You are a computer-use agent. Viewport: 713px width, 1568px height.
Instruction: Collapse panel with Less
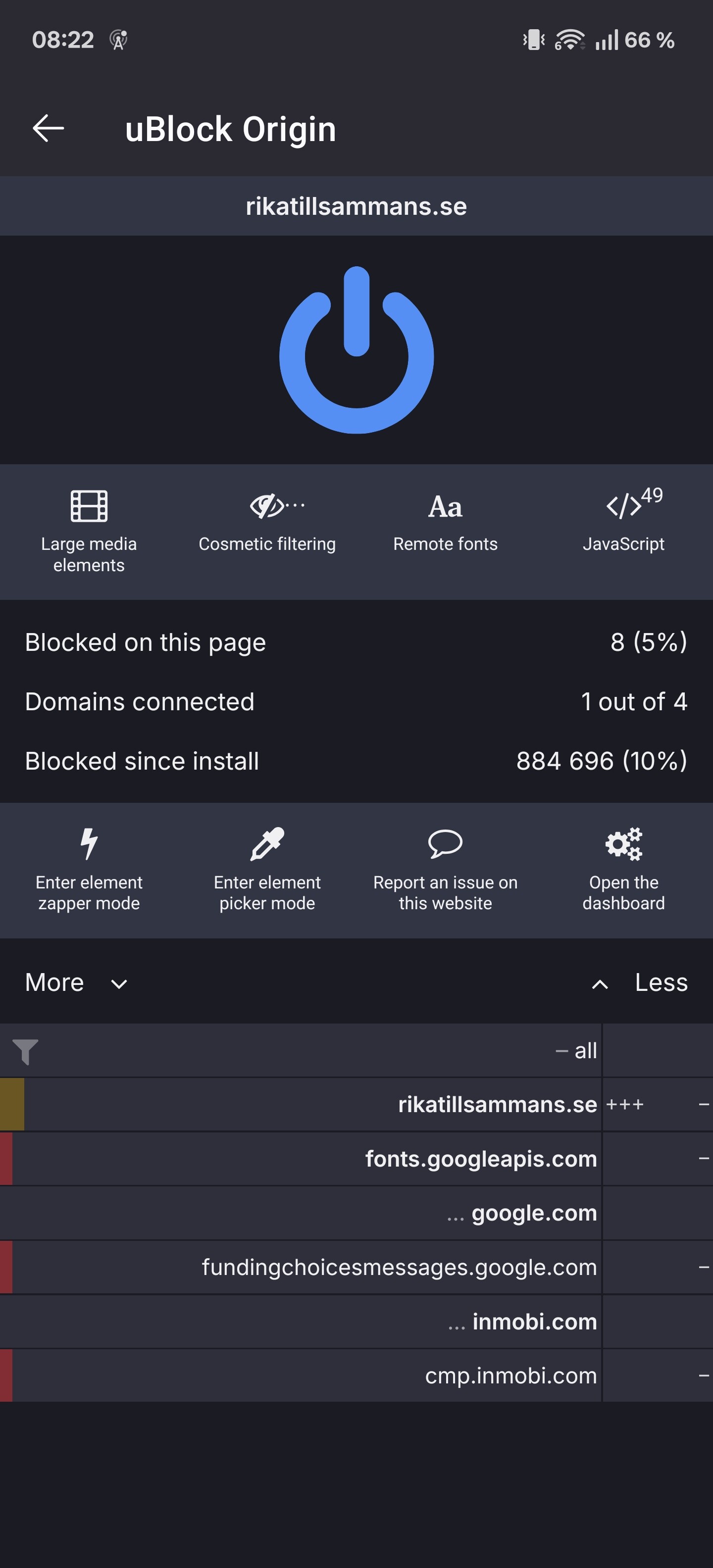tap(639, 982)
